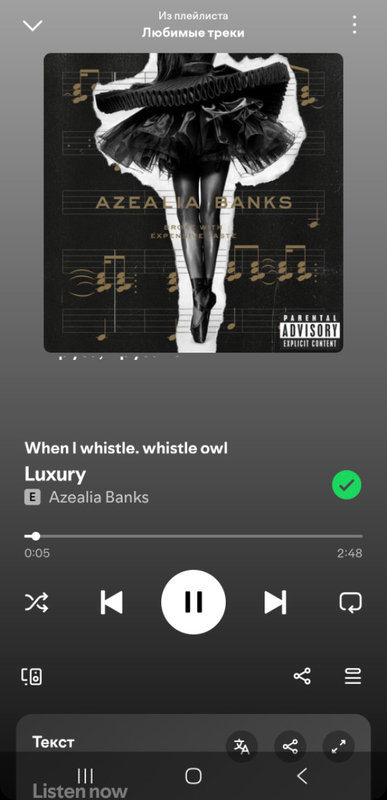Toggle shuffle mode
Screen dimensions: 387x800
pos(37,602)
